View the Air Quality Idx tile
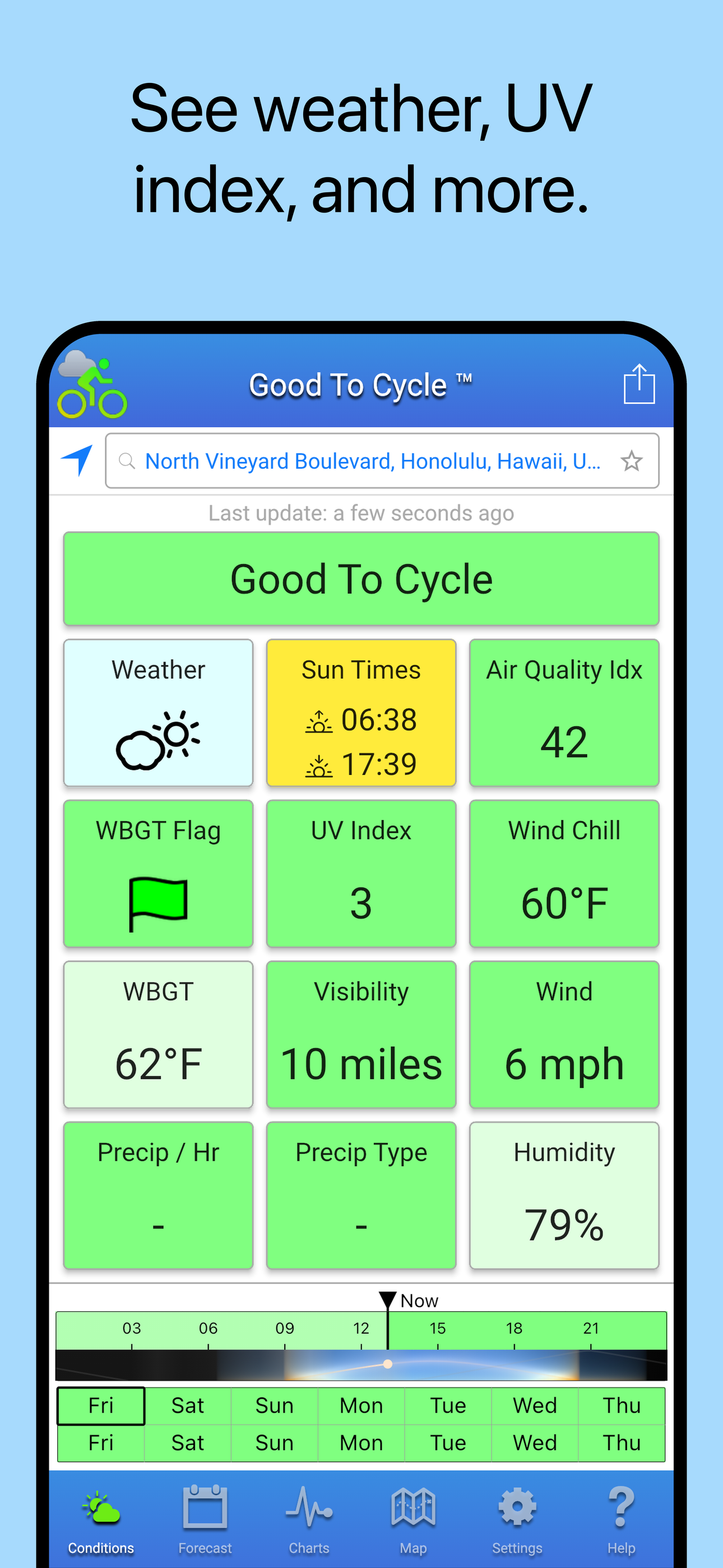Viewport: 723px width, 1568px height. click(x=564, y=713)
